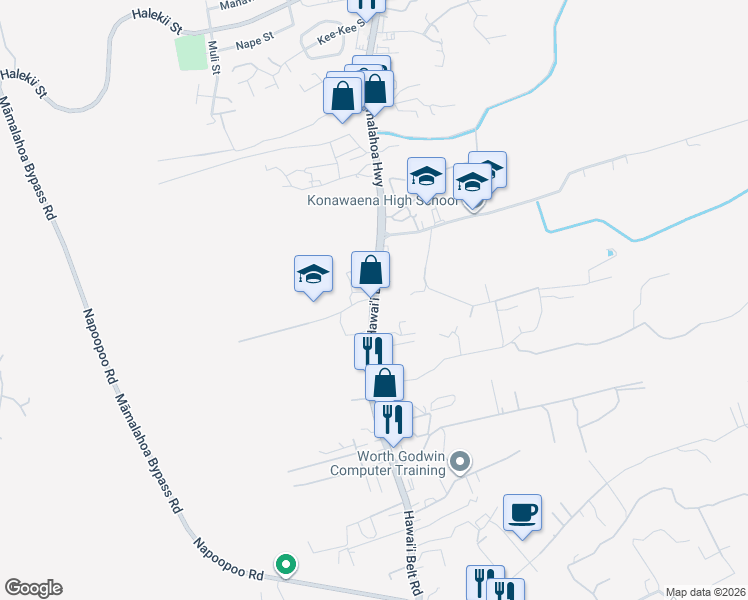Tap the shopping bag marker between two restaurant markers
The image size is (748, 600).
[x=384, y=383]
